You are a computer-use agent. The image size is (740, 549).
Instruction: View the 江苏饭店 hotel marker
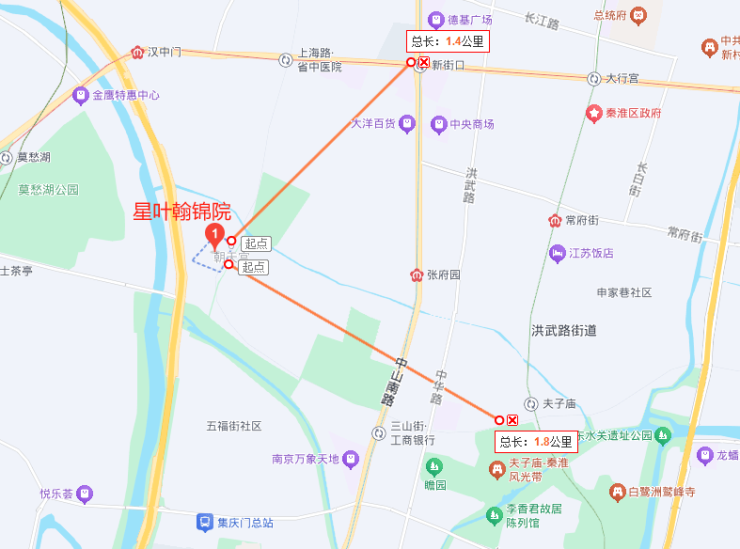557,253
